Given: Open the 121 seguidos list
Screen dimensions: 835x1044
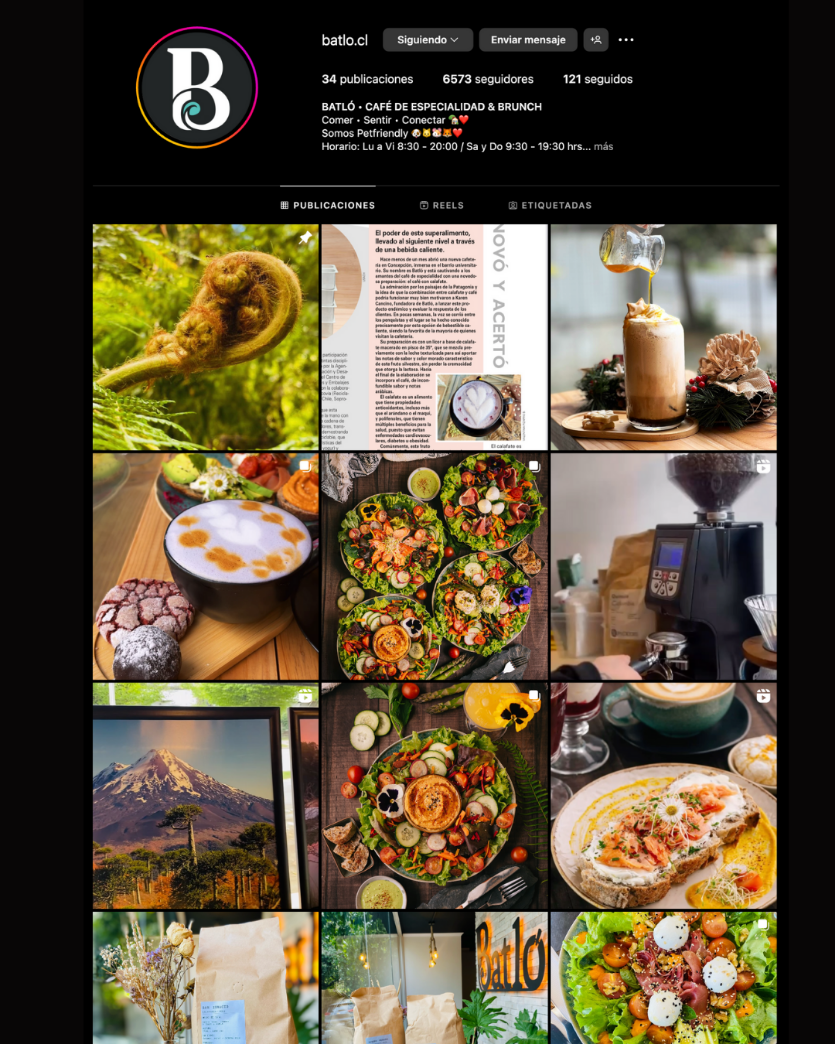Looking at the screenshot, I should 598,79.
